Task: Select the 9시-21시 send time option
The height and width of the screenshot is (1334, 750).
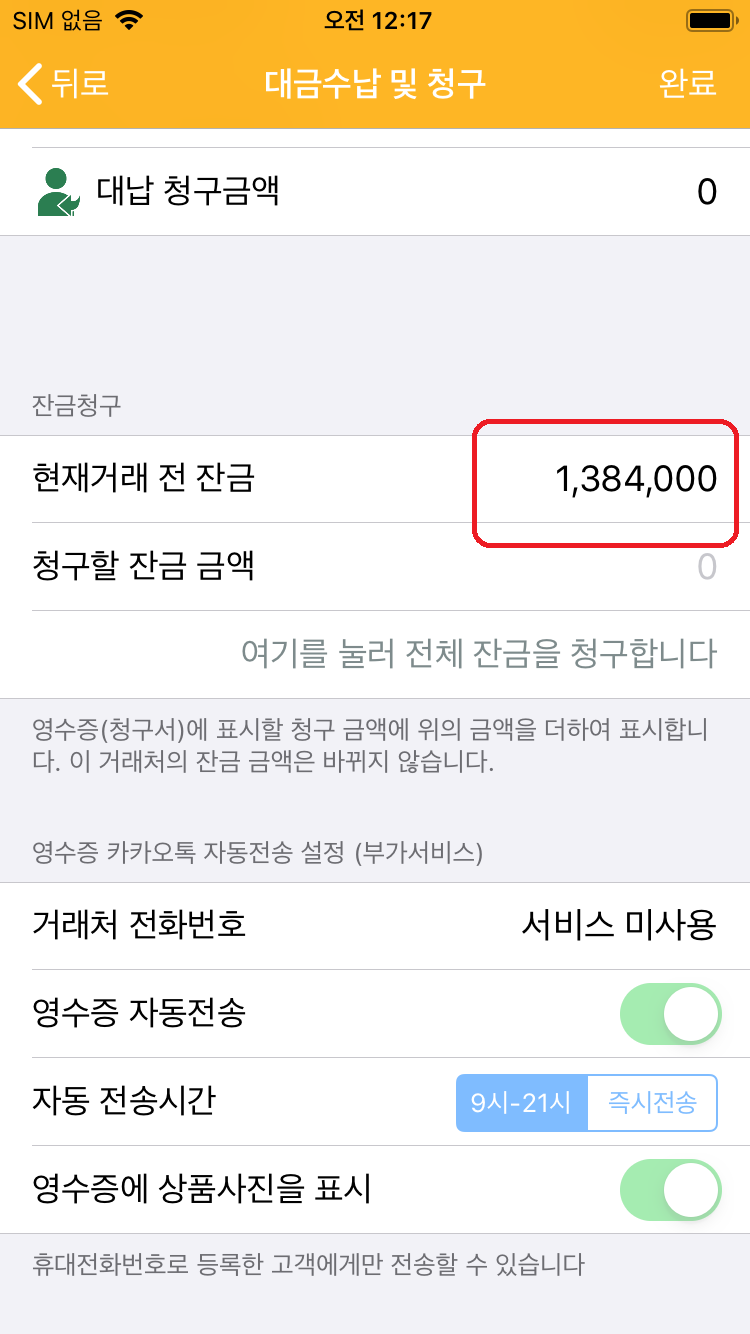Action: click(521, 1103)
